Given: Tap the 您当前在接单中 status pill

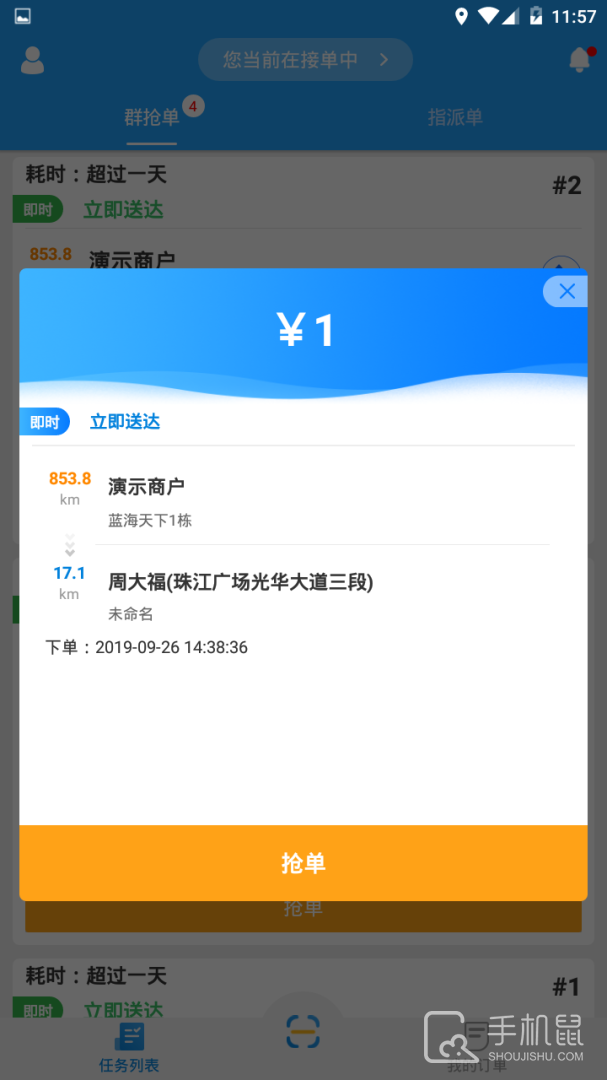Looking at the screenshot, I should pos(304,60).
